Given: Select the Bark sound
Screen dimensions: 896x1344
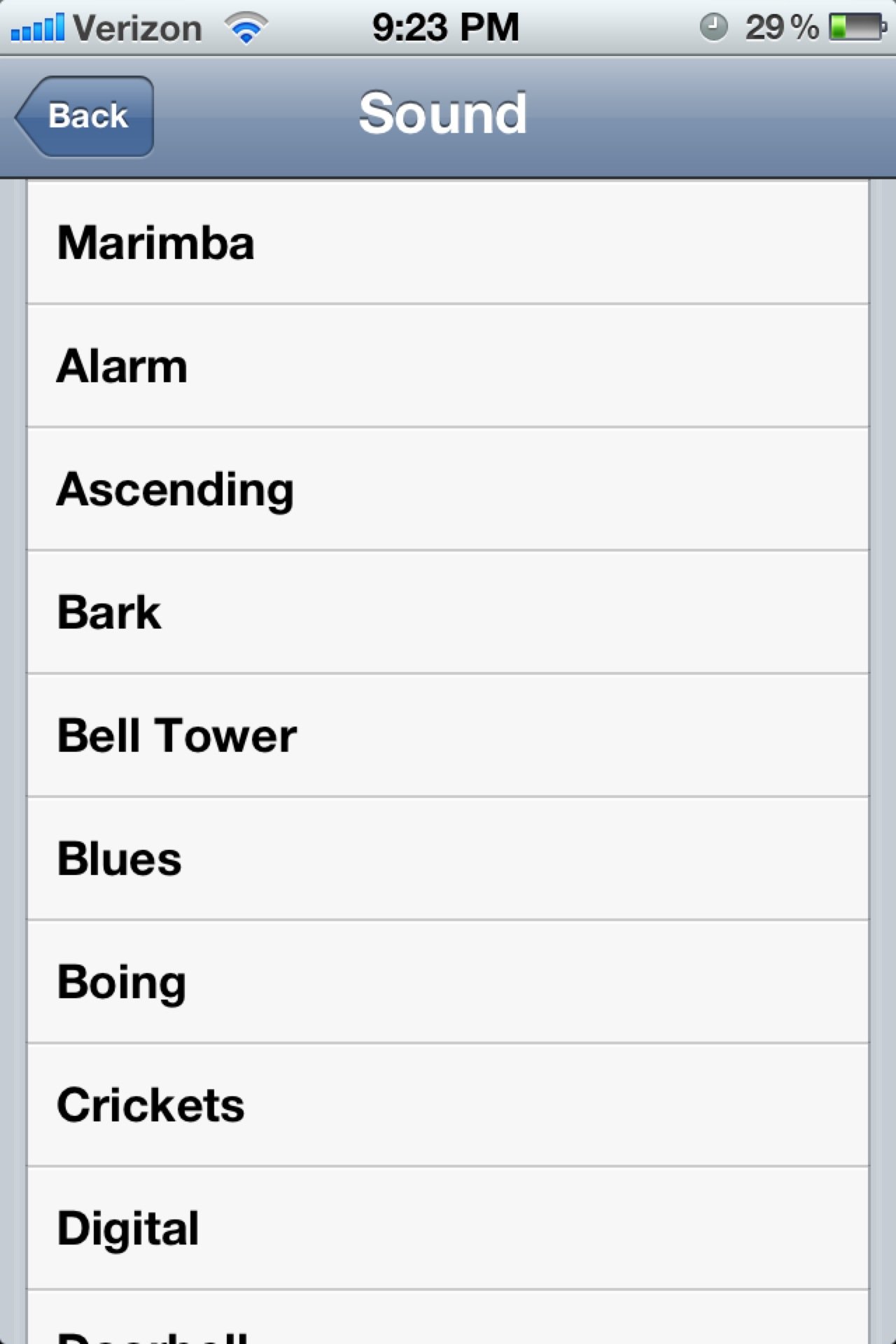Looking at the screenshot, I should pos(448,612).
